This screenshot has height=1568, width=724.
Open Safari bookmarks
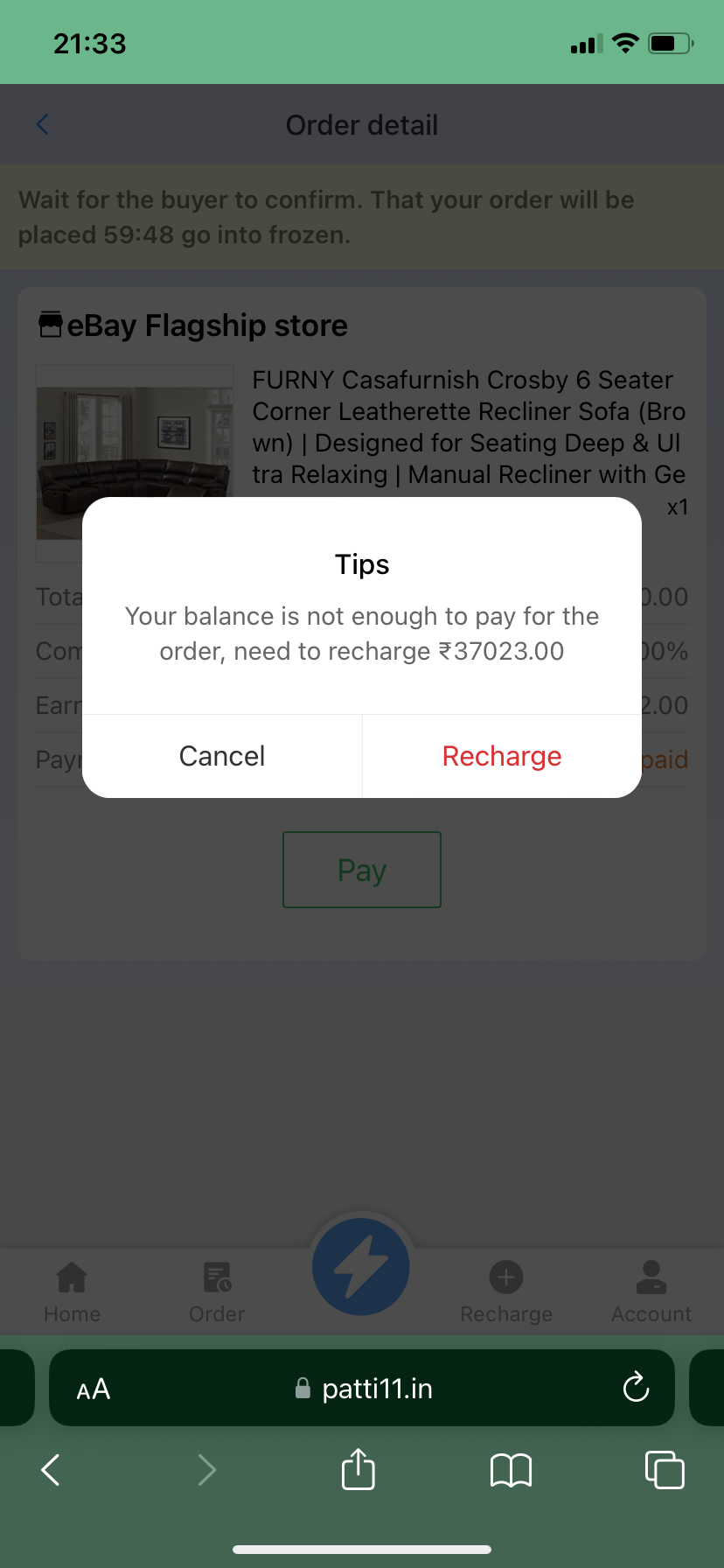pyautogui.click(x=512, y=1470)
